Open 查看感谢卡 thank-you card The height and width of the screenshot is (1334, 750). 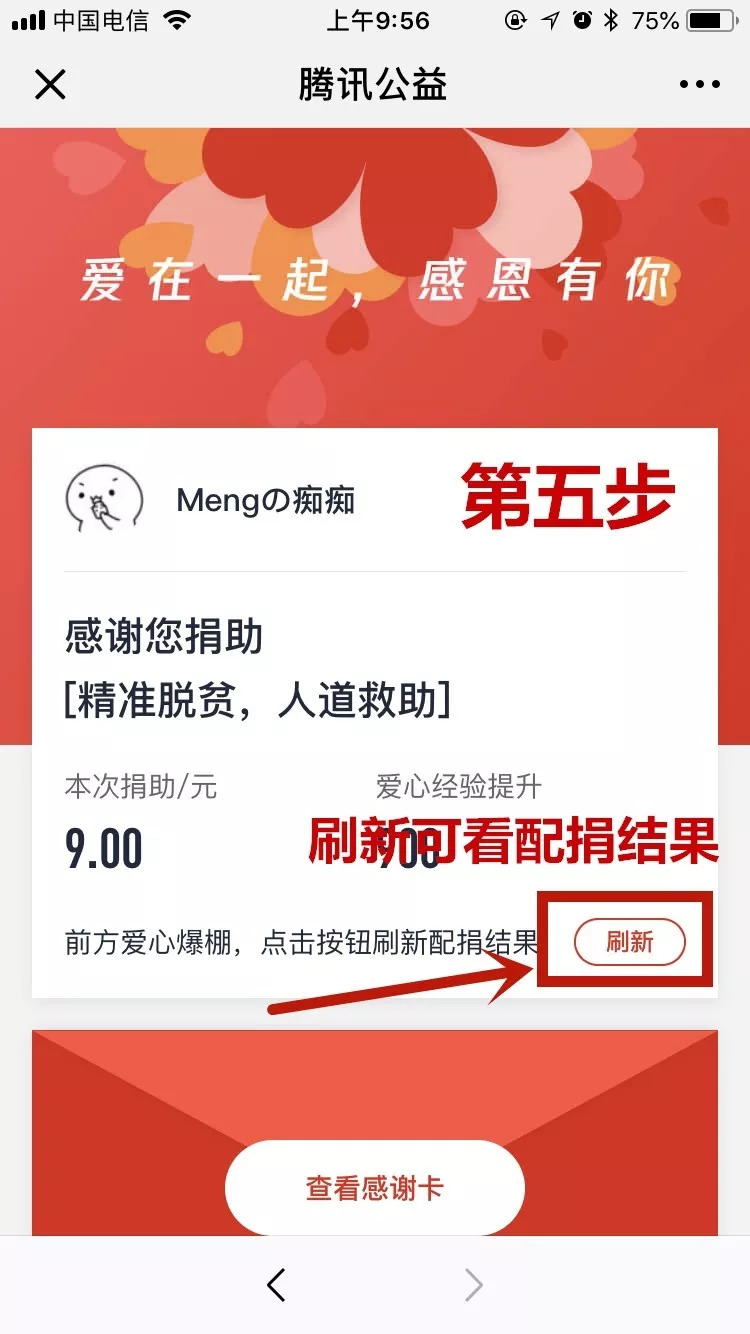(375, 1188)
